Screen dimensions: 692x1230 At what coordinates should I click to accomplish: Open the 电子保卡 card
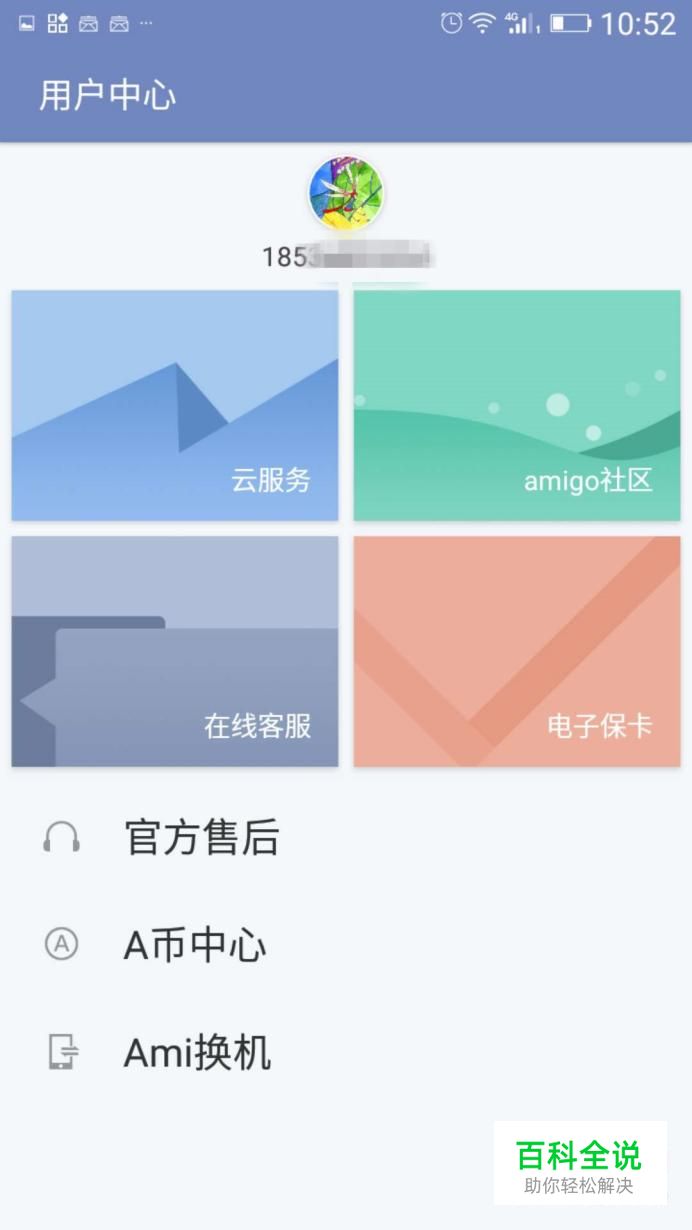[517, 651]
